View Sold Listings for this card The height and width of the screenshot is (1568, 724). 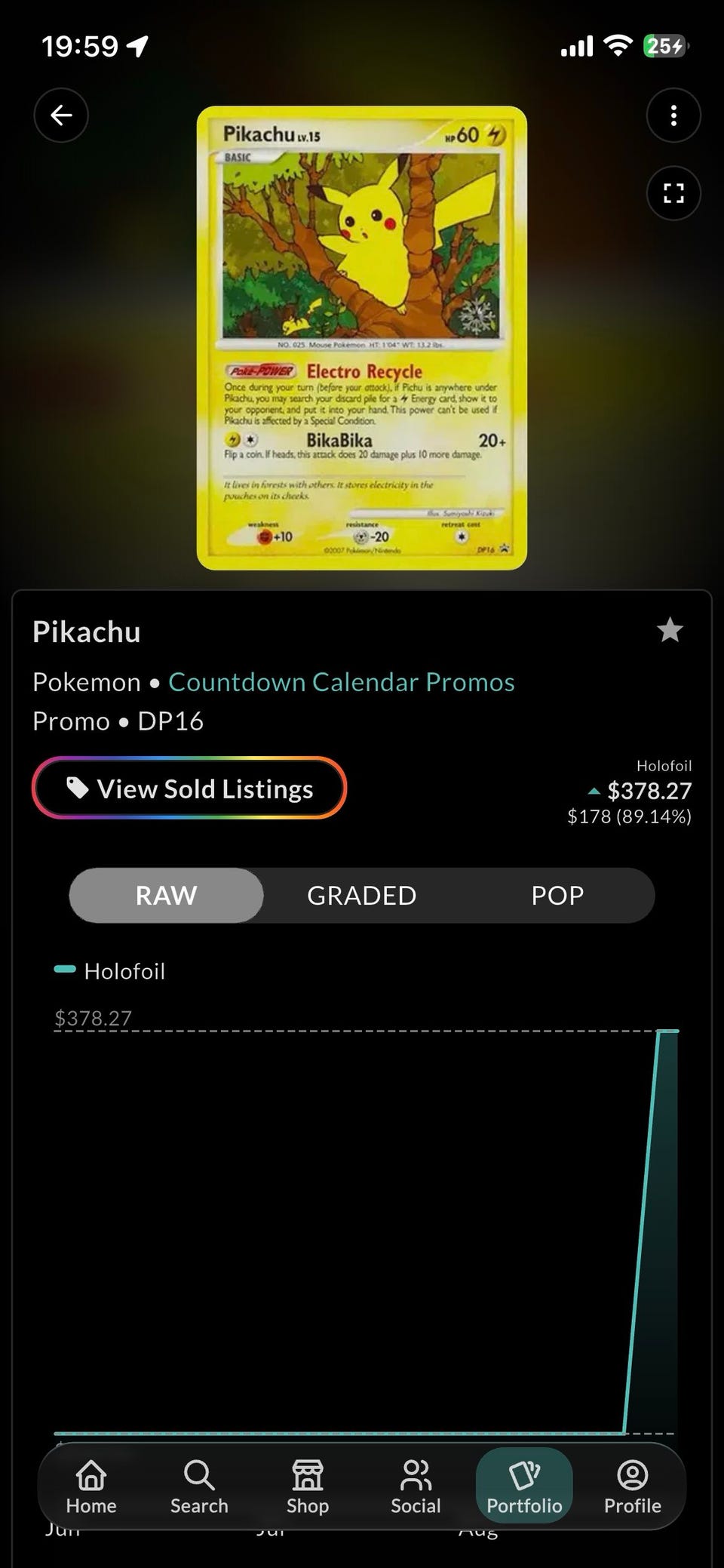189,789
